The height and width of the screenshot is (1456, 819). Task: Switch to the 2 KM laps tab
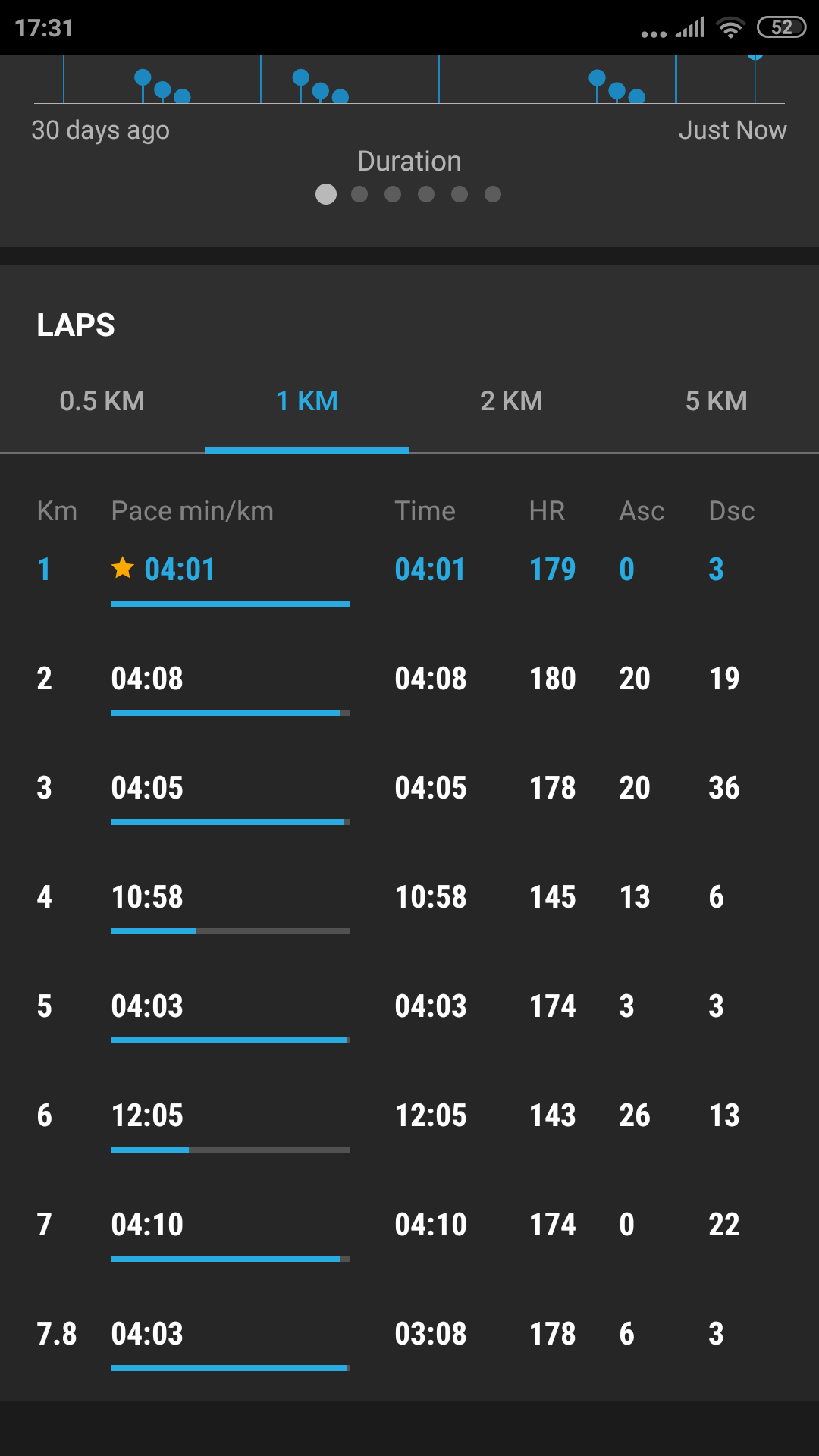point(512,401)
